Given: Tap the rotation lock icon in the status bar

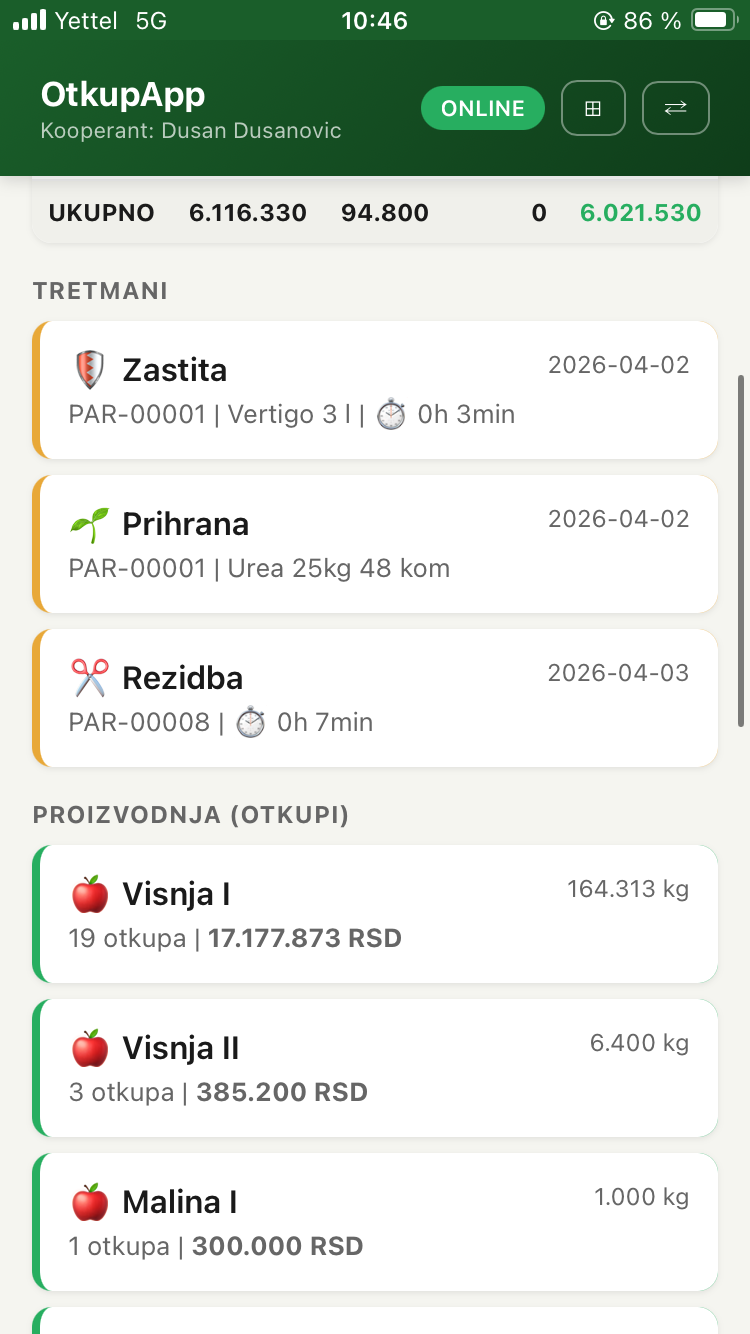Looking at the screenshot, I should click(x=604, y=19).
